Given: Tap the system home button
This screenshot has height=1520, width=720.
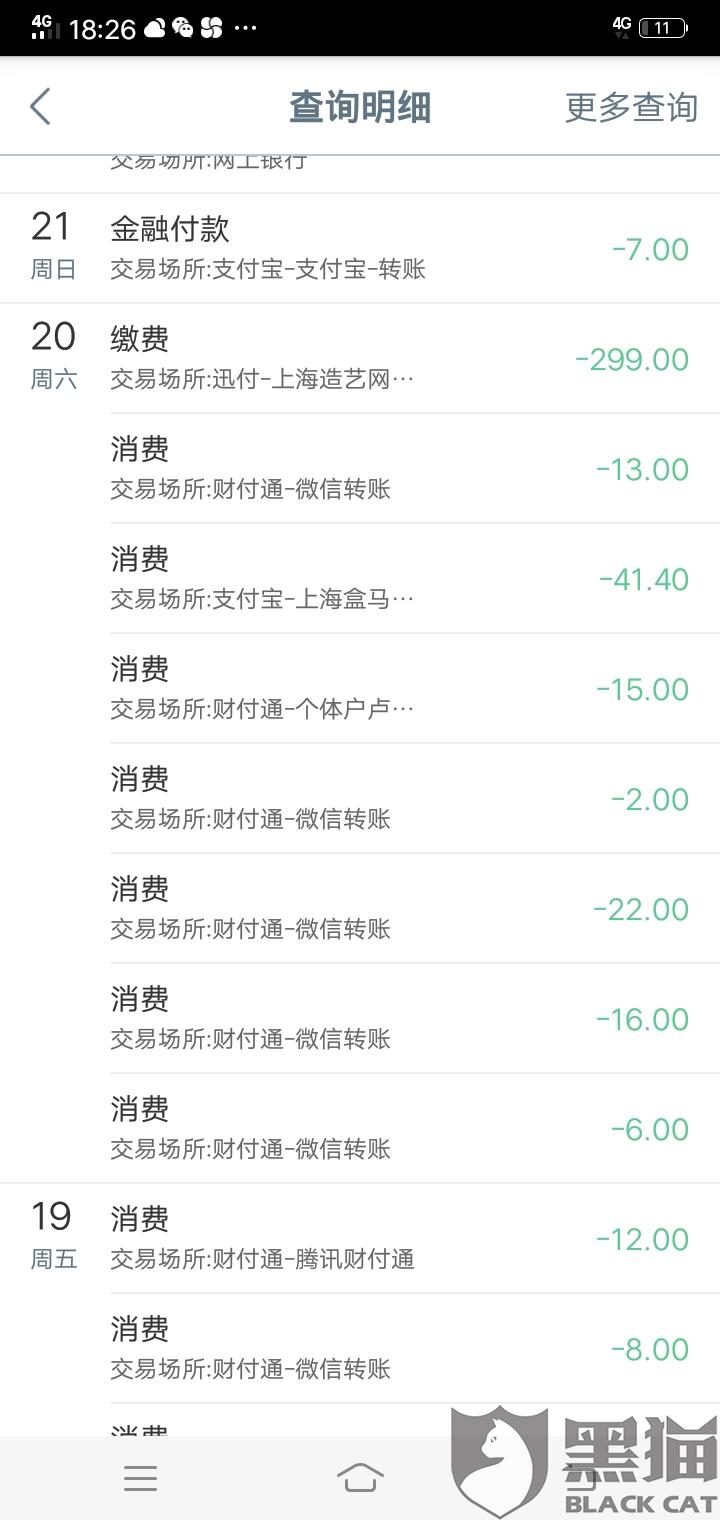Looking at the screenshot, I should 360,1477.
